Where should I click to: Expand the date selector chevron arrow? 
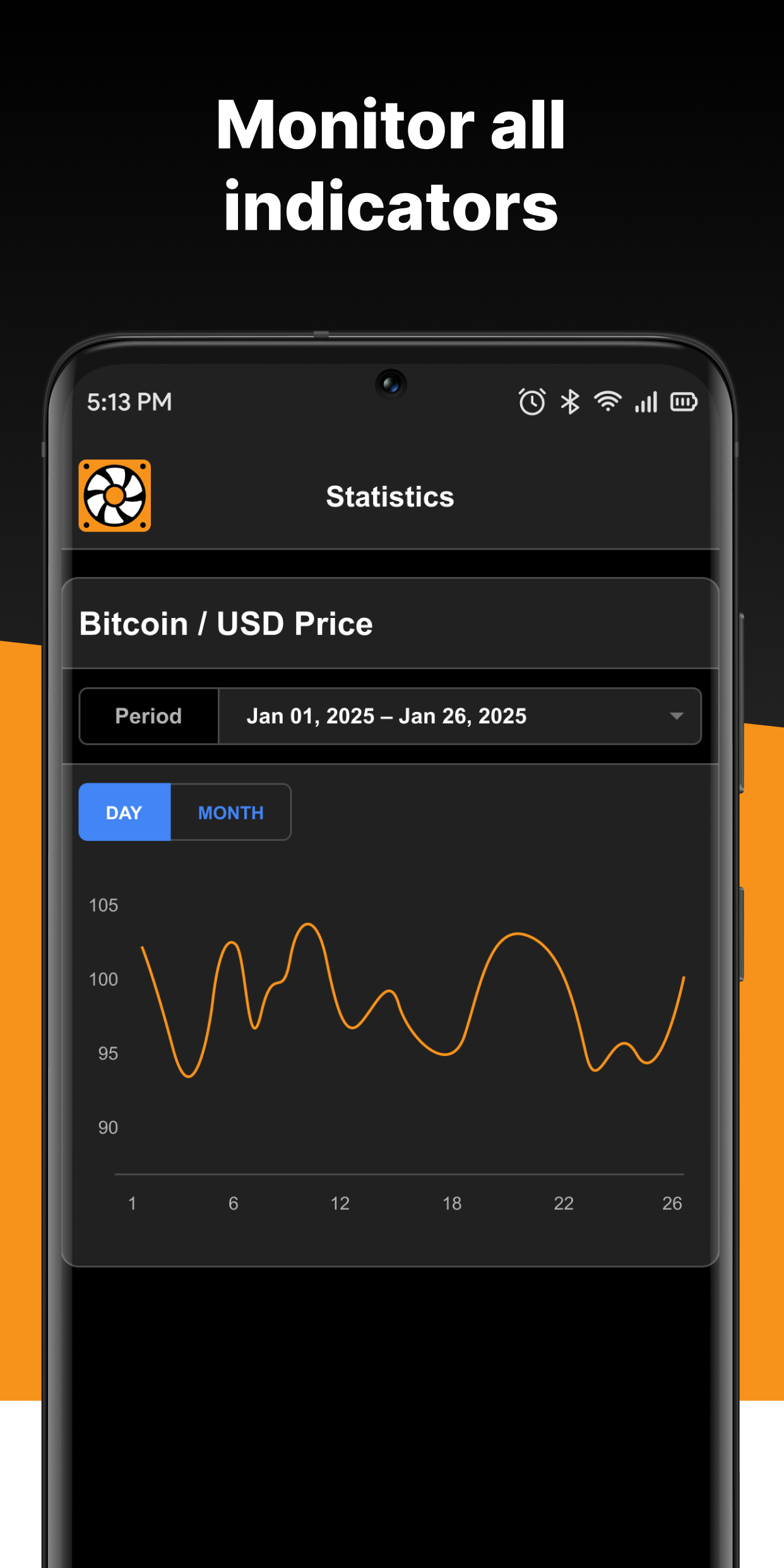tap(675, 715)
